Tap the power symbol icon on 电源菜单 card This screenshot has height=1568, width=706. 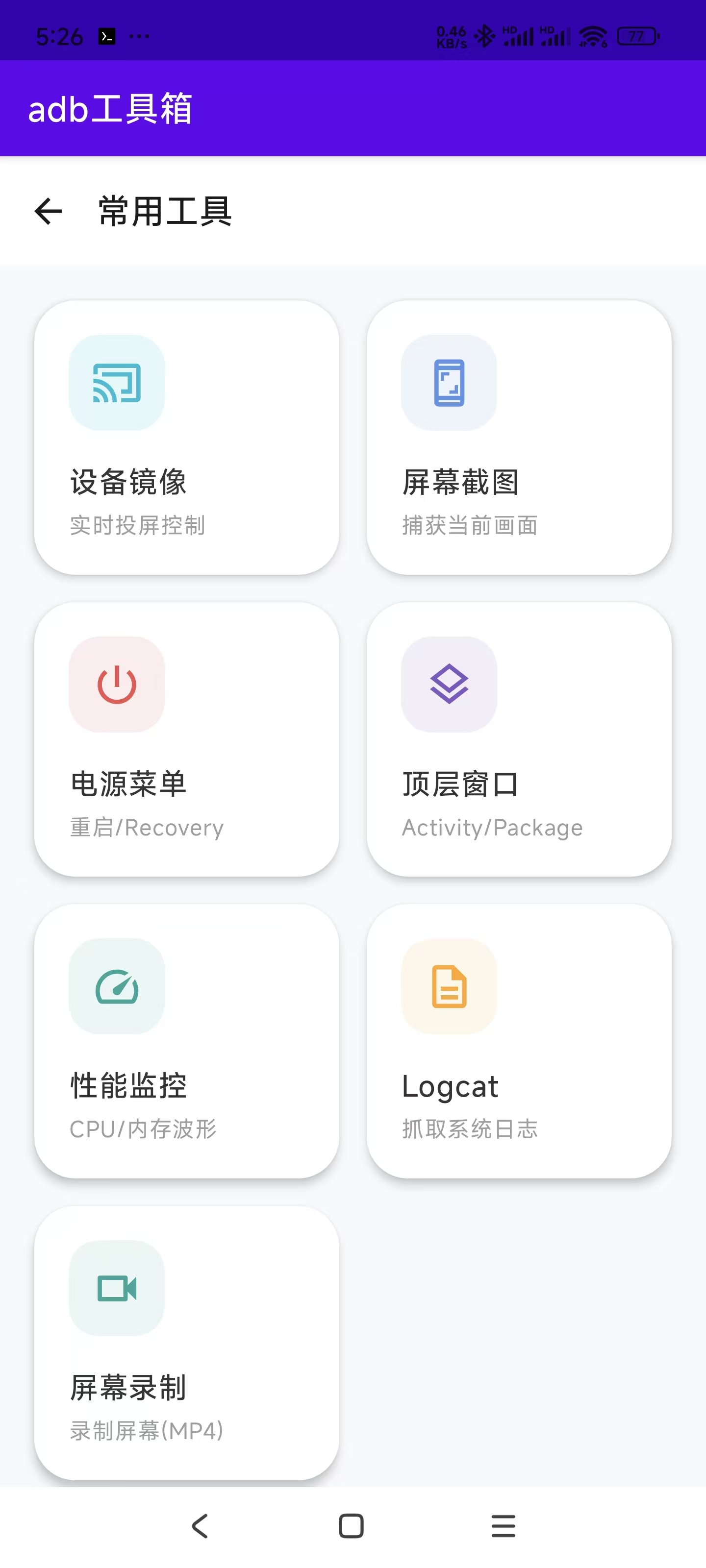[x=116, y=686]
